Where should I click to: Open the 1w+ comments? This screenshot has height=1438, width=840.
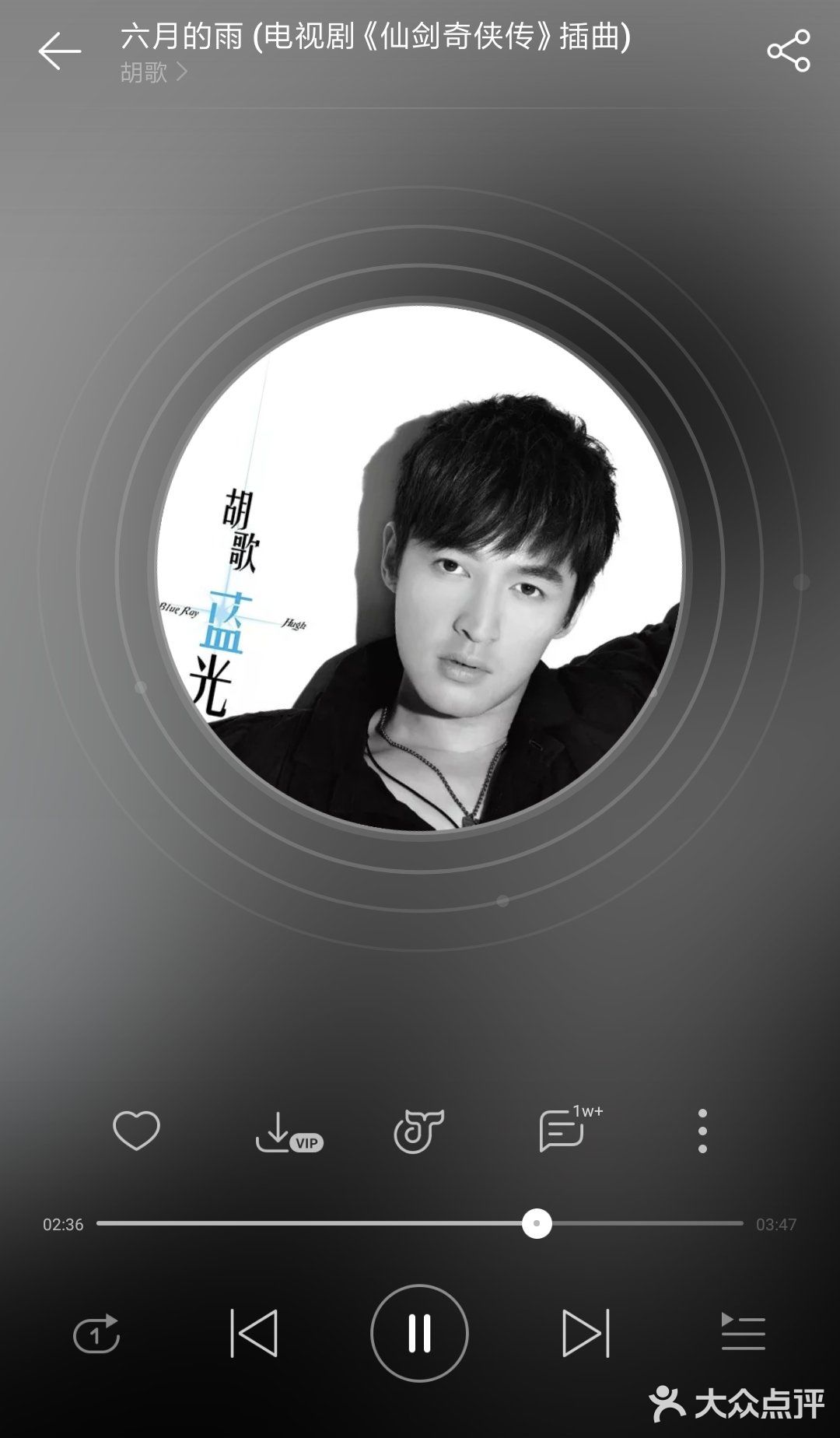pos(570,1128)
